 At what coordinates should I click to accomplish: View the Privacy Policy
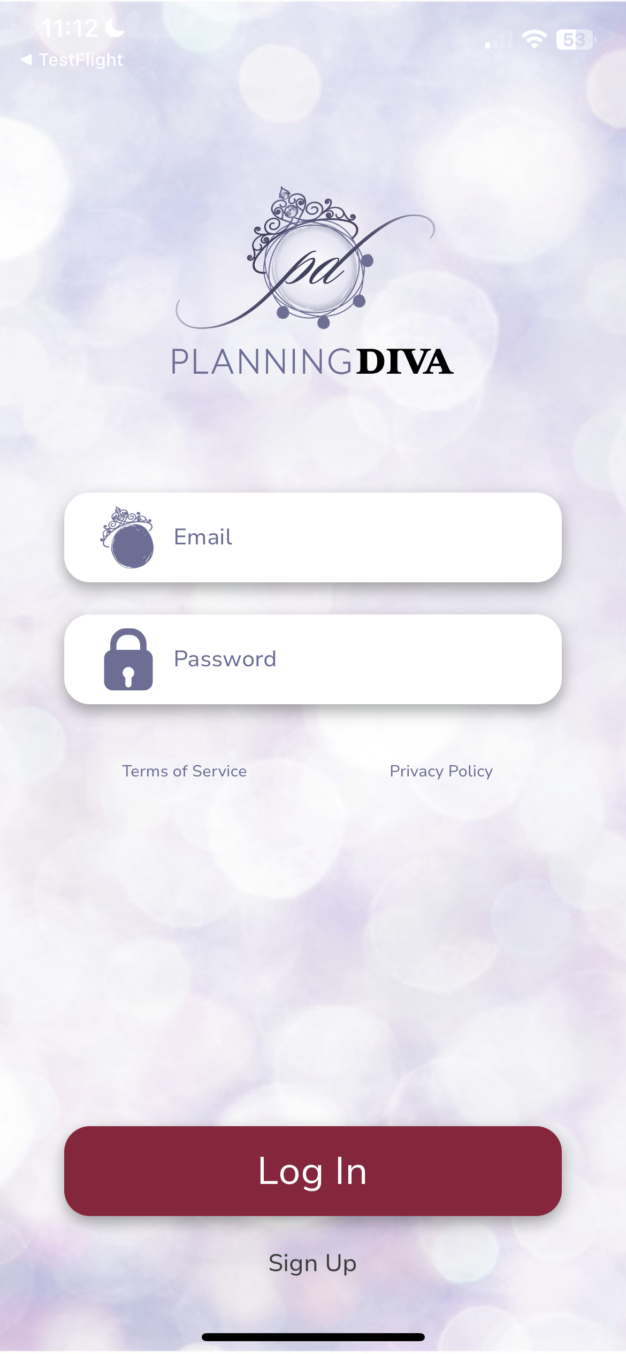[441, 771]
